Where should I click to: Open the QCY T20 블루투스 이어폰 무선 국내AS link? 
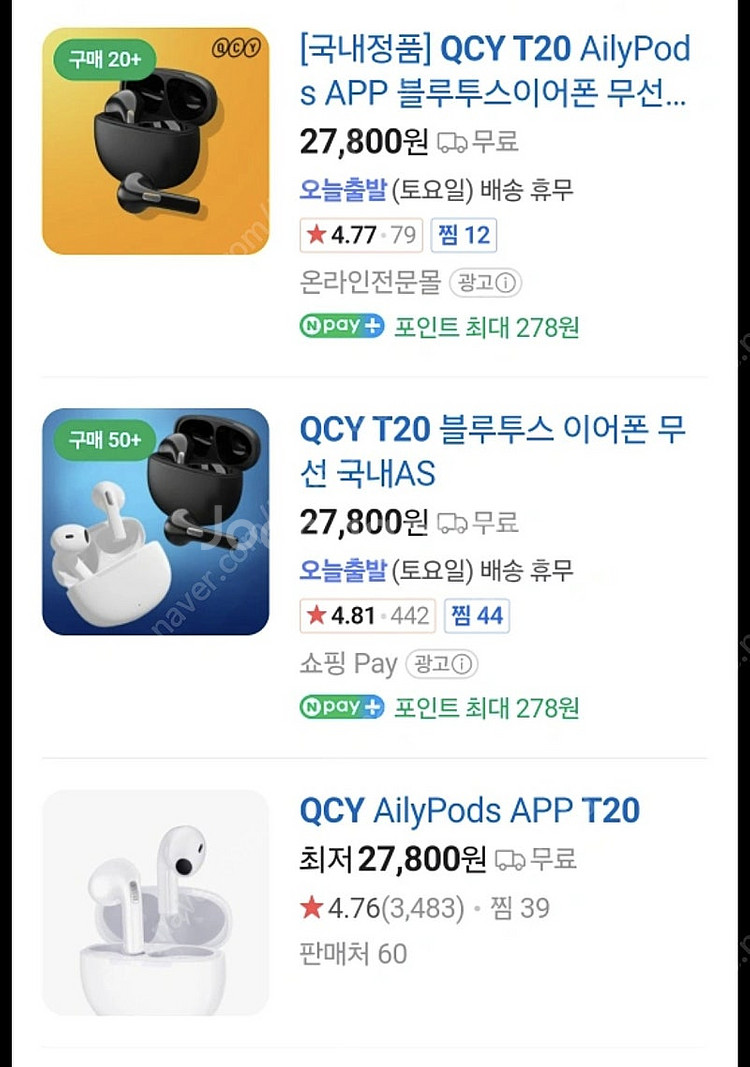(492, 450)
